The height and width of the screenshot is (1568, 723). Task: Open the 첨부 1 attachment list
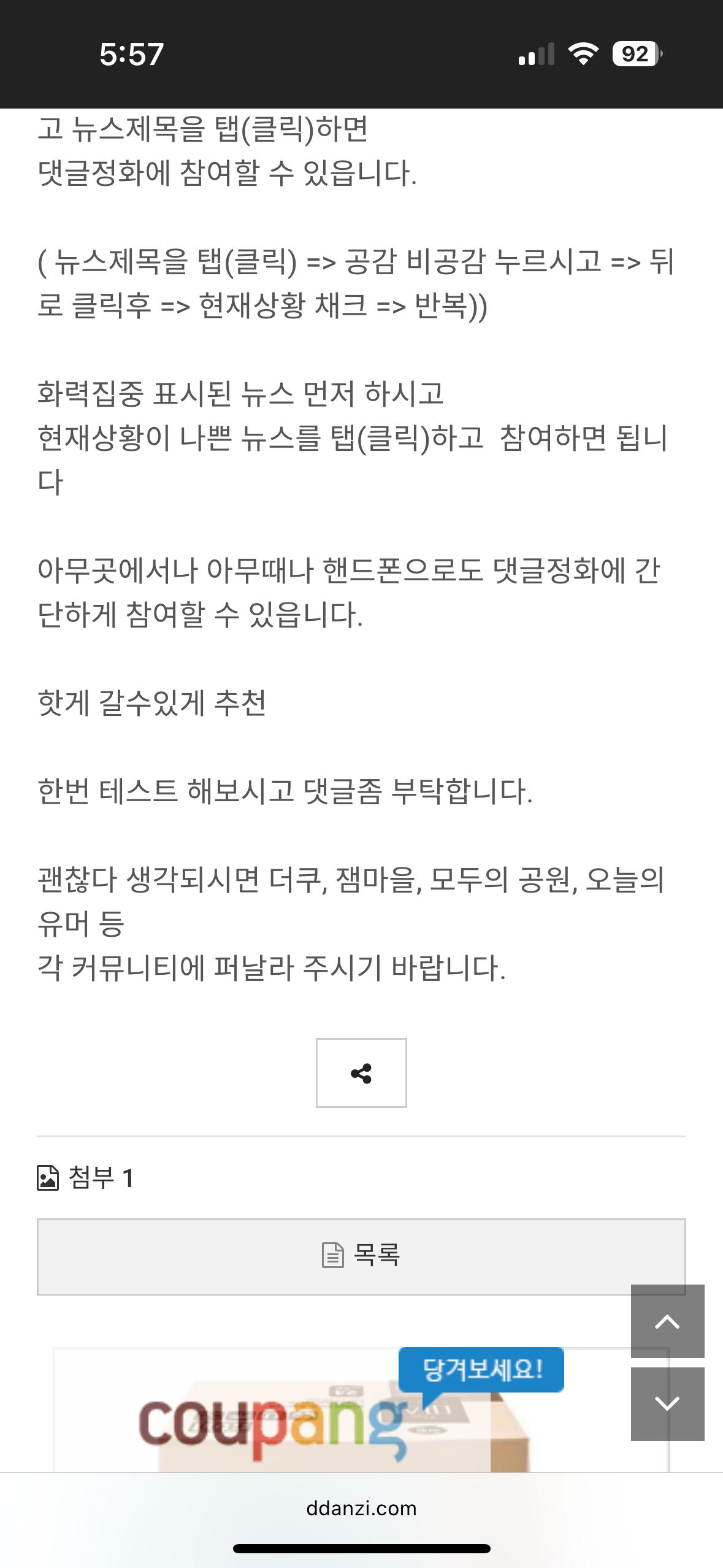point(86,1178)
